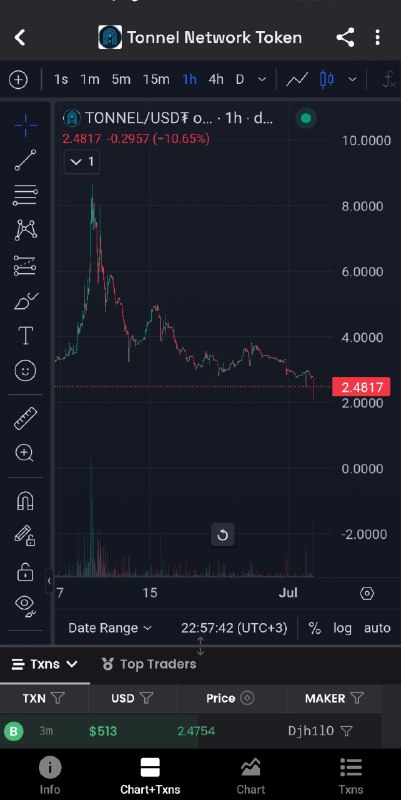Activate the ruler measure tool
This screenshot has height=800, width=401.
[25, 418]
